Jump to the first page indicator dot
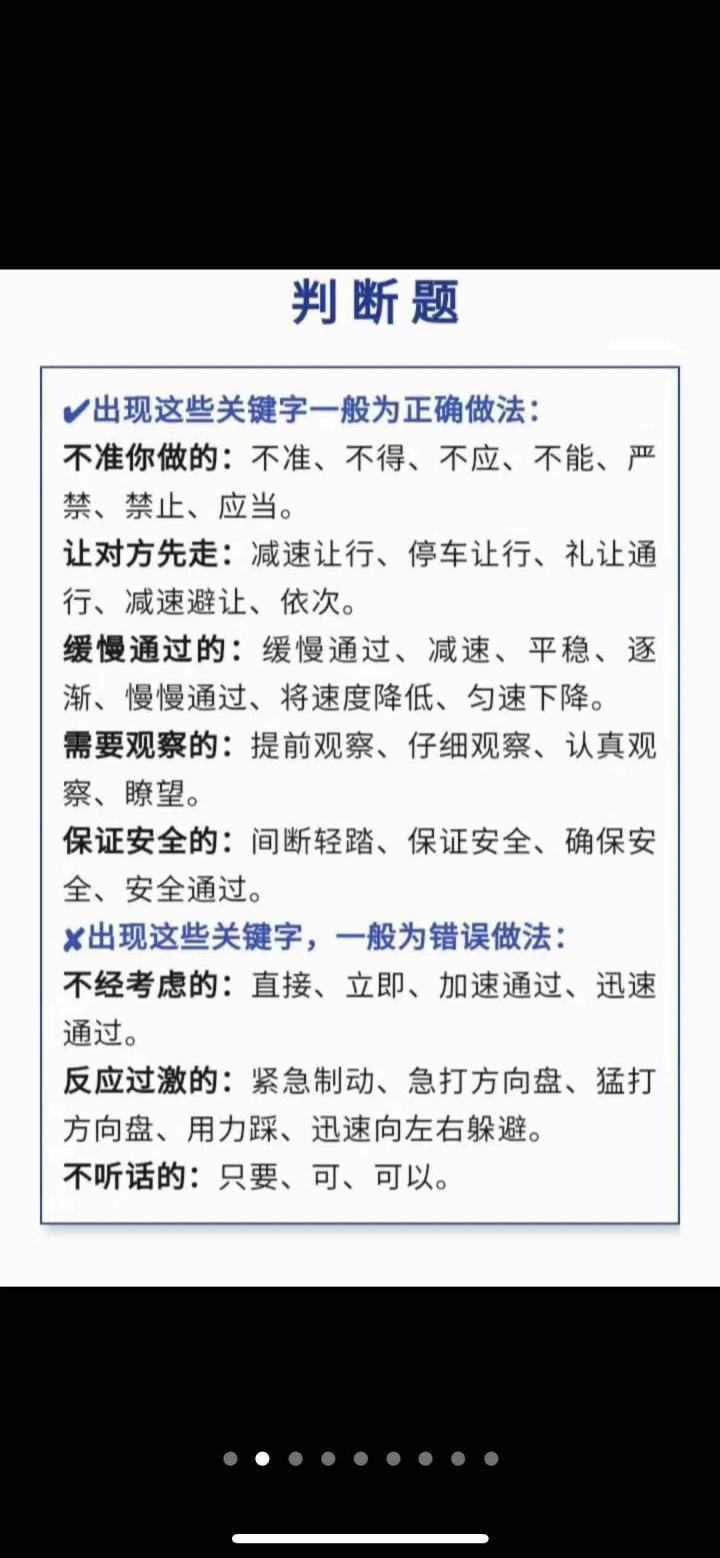 coord(230,1459)
